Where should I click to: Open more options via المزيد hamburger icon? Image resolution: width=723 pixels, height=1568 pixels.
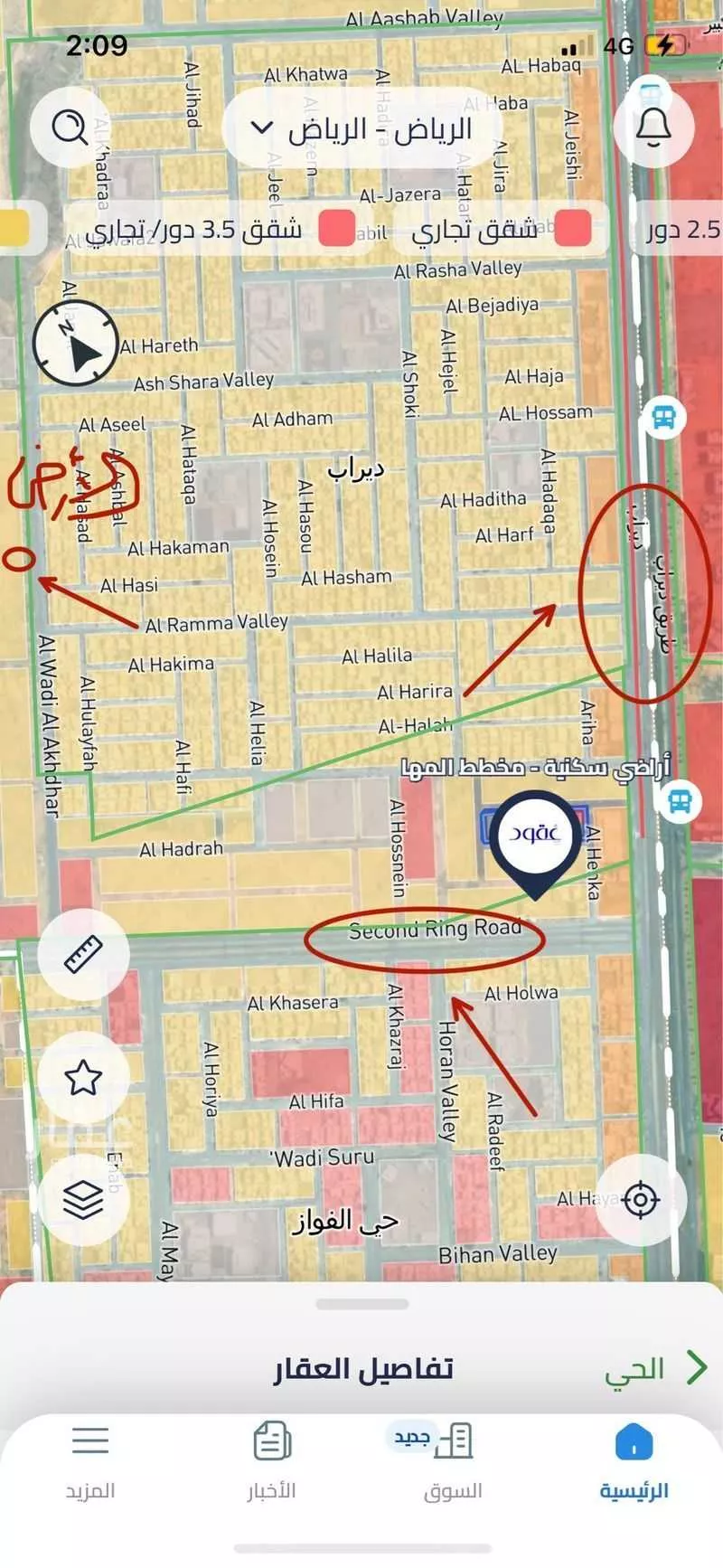click(x=89, y=1440)
